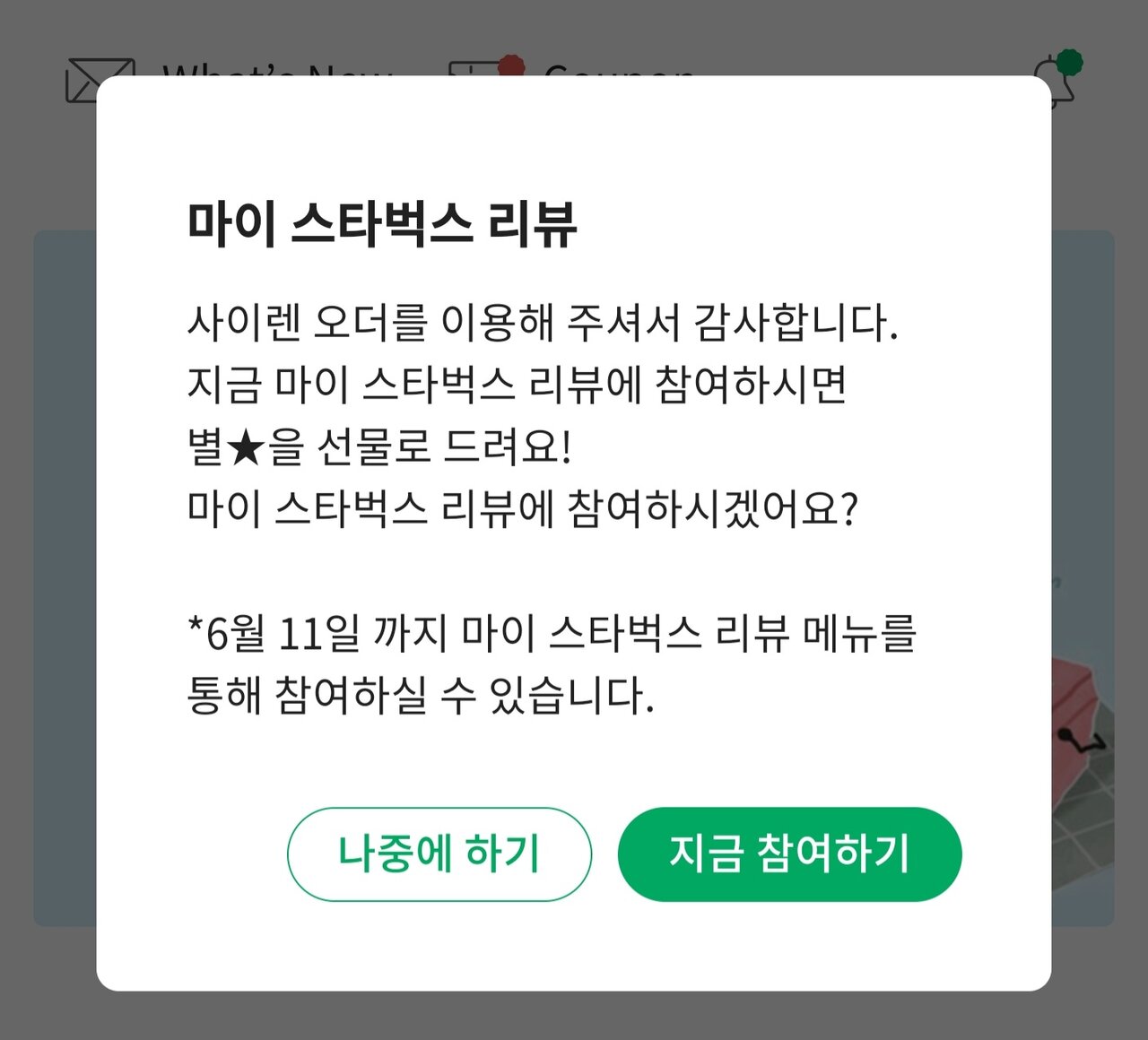The height and width of the screenshot is (1040, 1148).
Task: Tap 나중에 하기 to postpone review
Action: [x=439, y=854]
